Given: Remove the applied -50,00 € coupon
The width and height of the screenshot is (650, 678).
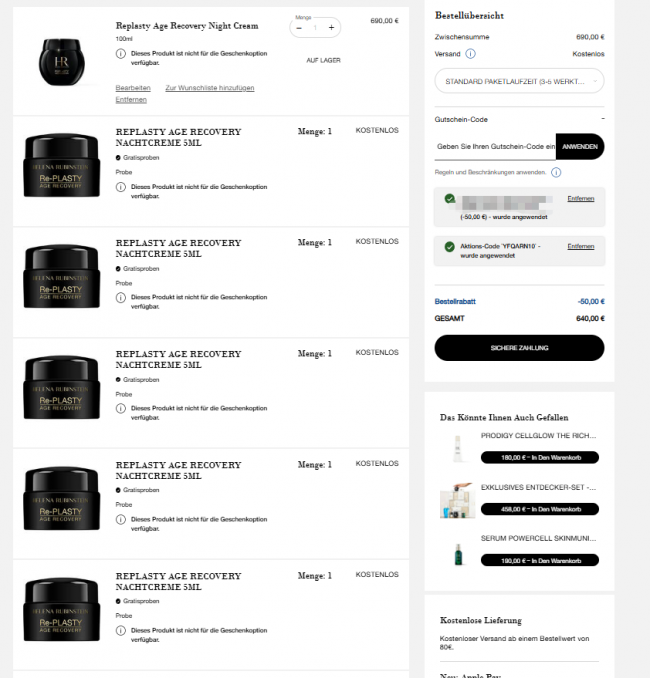Looking at the screenshot, I should click(x=580, y=199).
